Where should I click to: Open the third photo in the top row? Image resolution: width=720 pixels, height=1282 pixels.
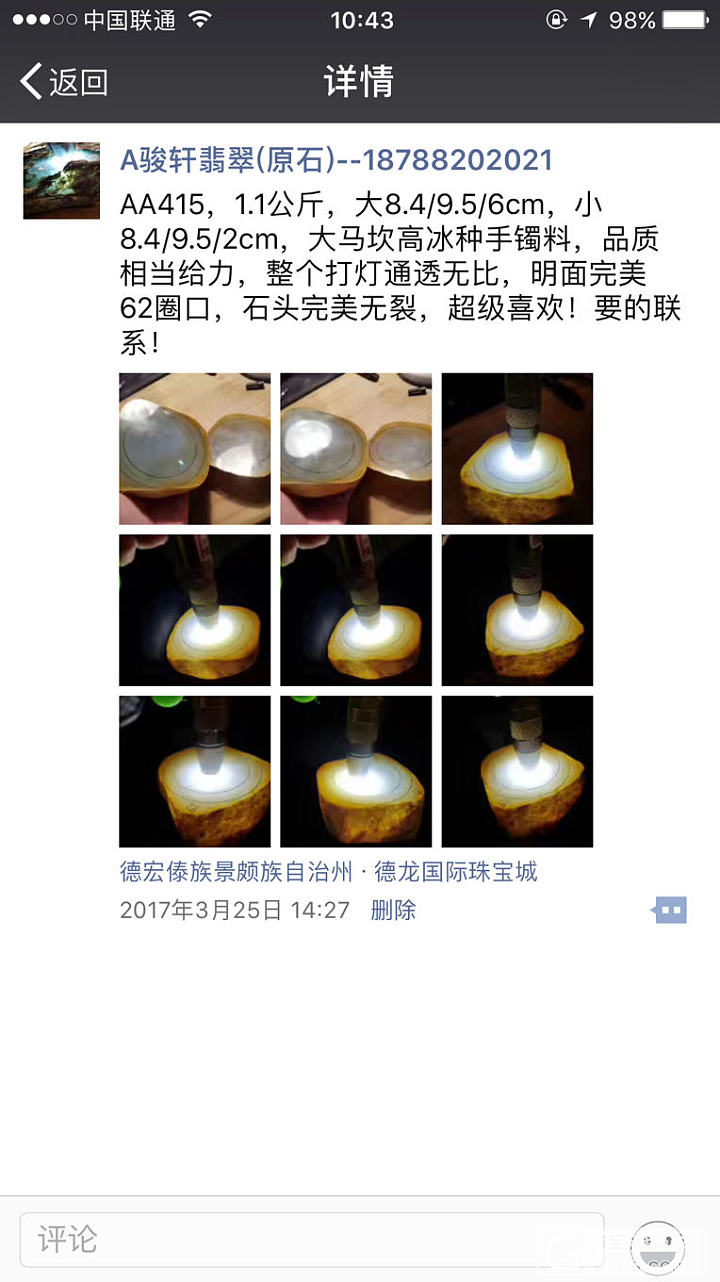(x=517, y=449)
